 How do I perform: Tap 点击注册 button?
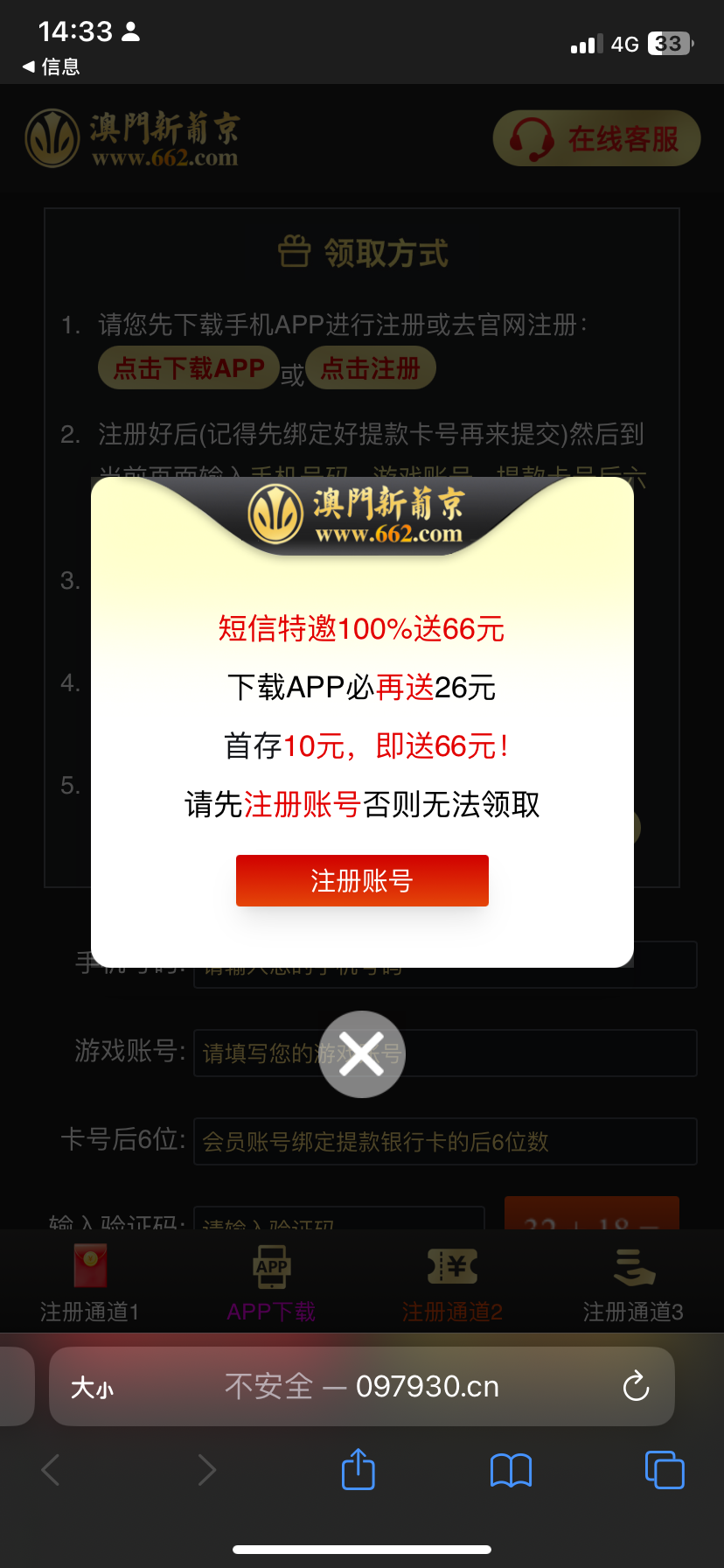coord(371,368)
